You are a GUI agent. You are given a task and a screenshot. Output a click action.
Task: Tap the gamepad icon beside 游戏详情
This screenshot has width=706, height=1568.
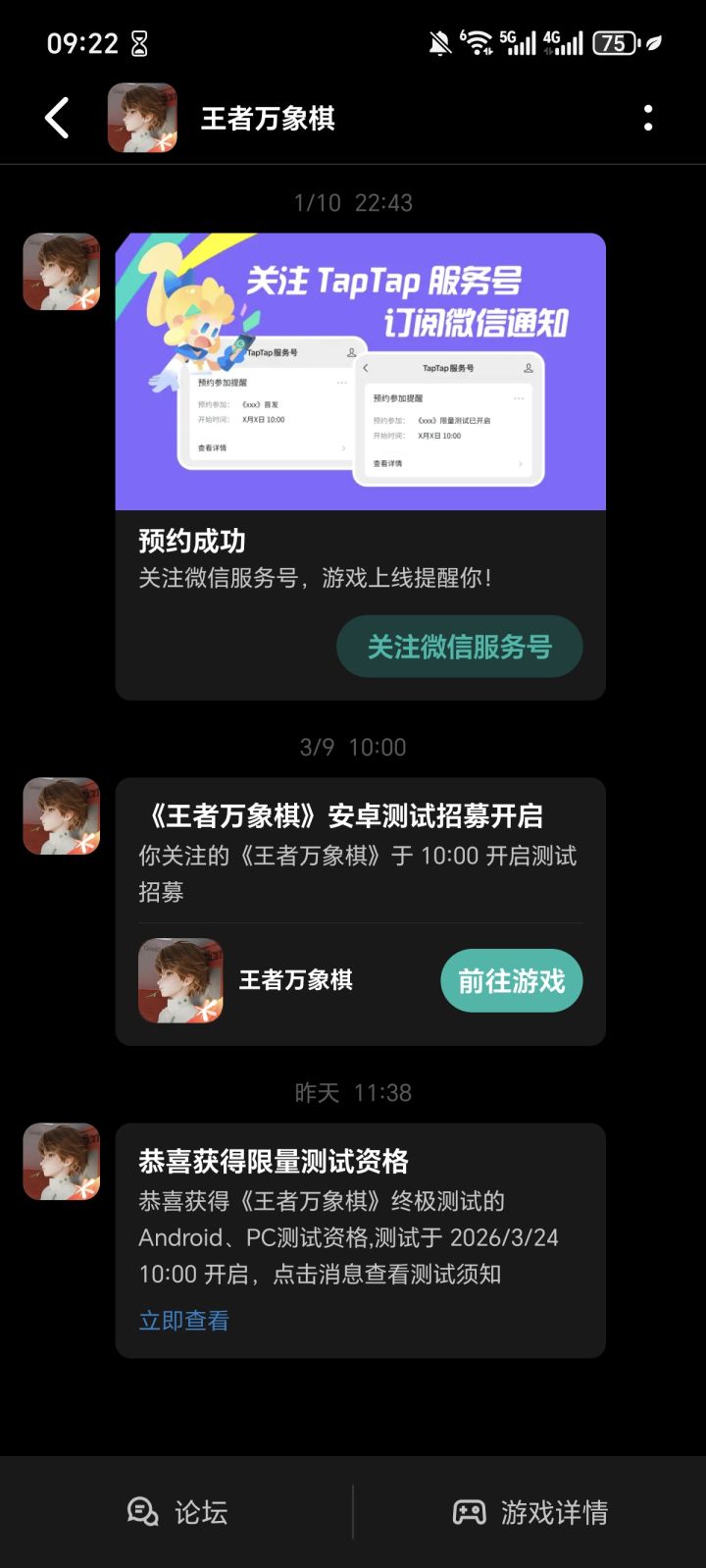pos(471,1512)
